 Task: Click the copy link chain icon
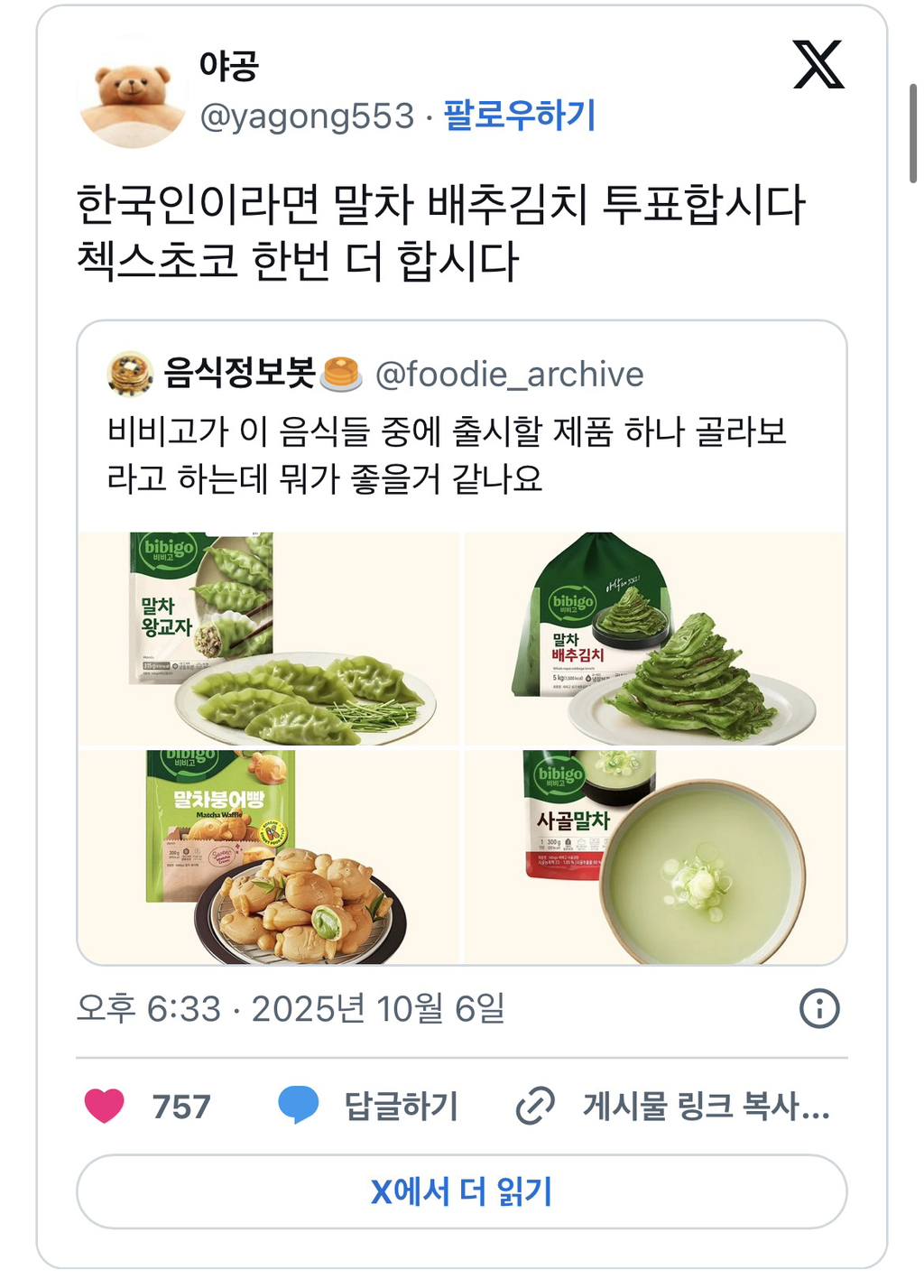pyautogui.click(x=534, y=1104)
